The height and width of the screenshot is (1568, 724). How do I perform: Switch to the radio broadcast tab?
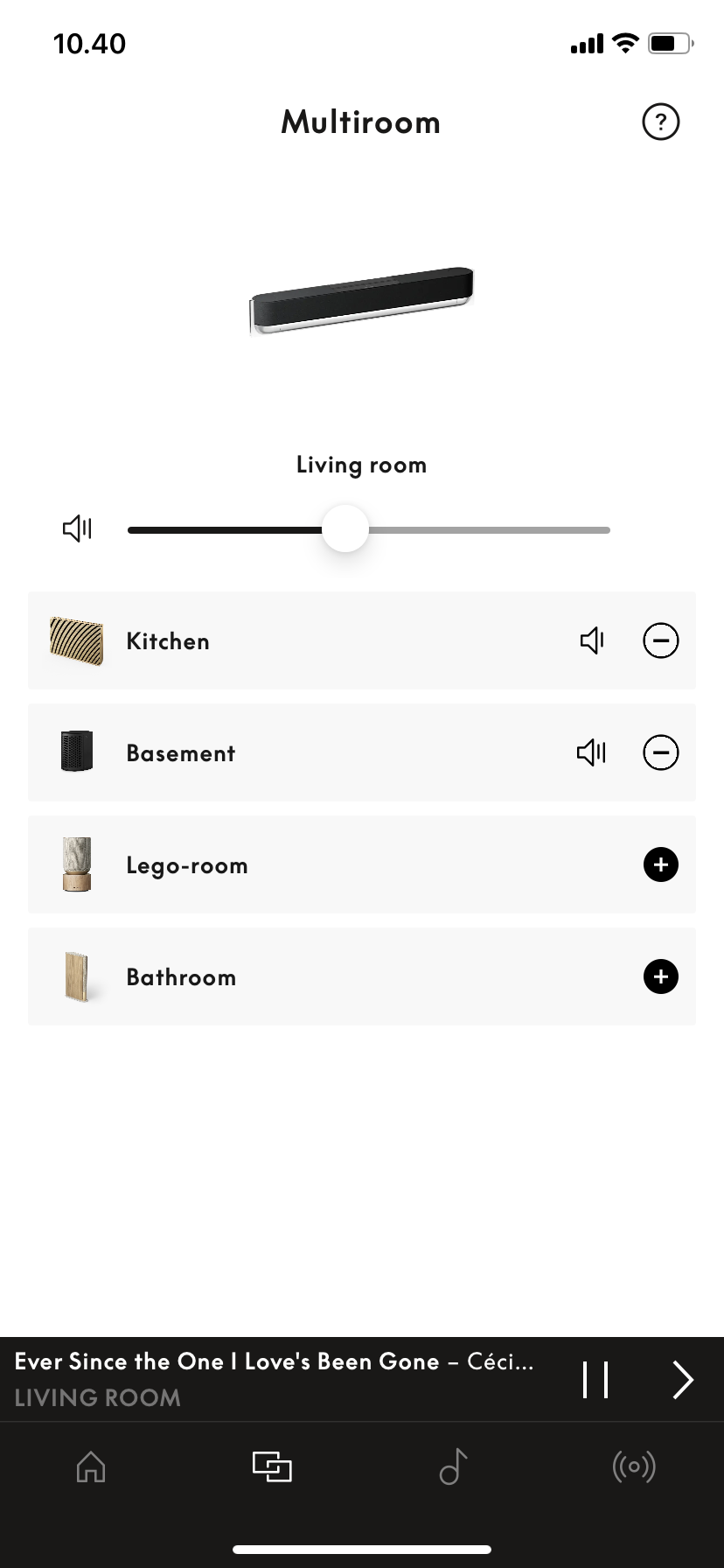(x=634, y=1466)
